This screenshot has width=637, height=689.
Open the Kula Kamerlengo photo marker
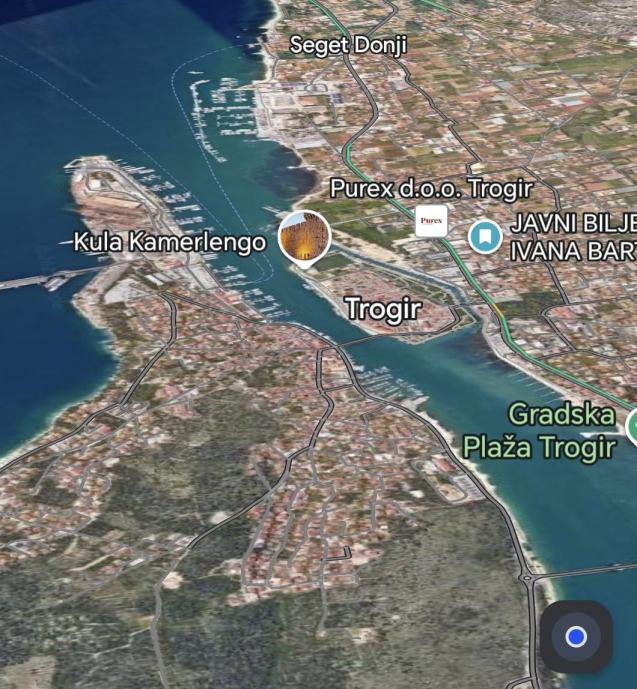[x=304, y=238]
